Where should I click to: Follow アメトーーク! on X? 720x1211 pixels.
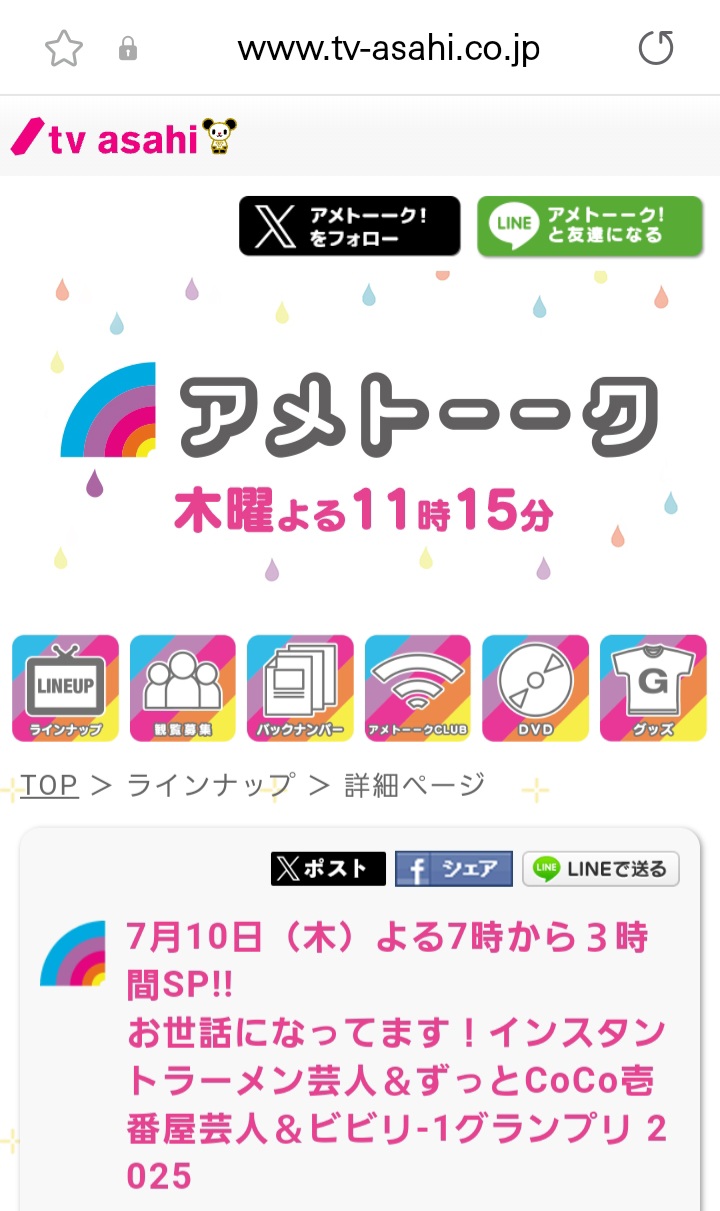(x=349, y=226)
